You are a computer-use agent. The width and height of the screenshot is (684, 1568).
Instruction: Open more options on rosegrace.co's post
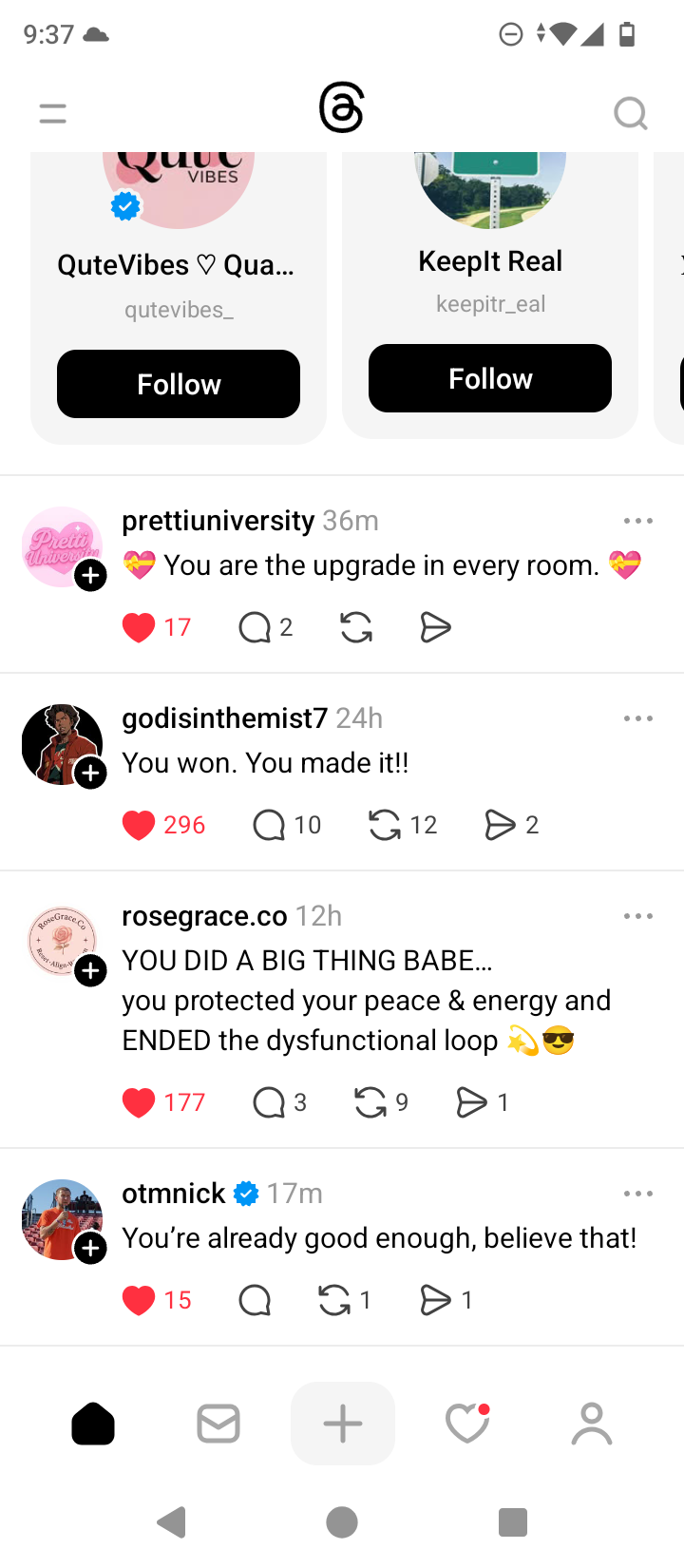(638, 916)
